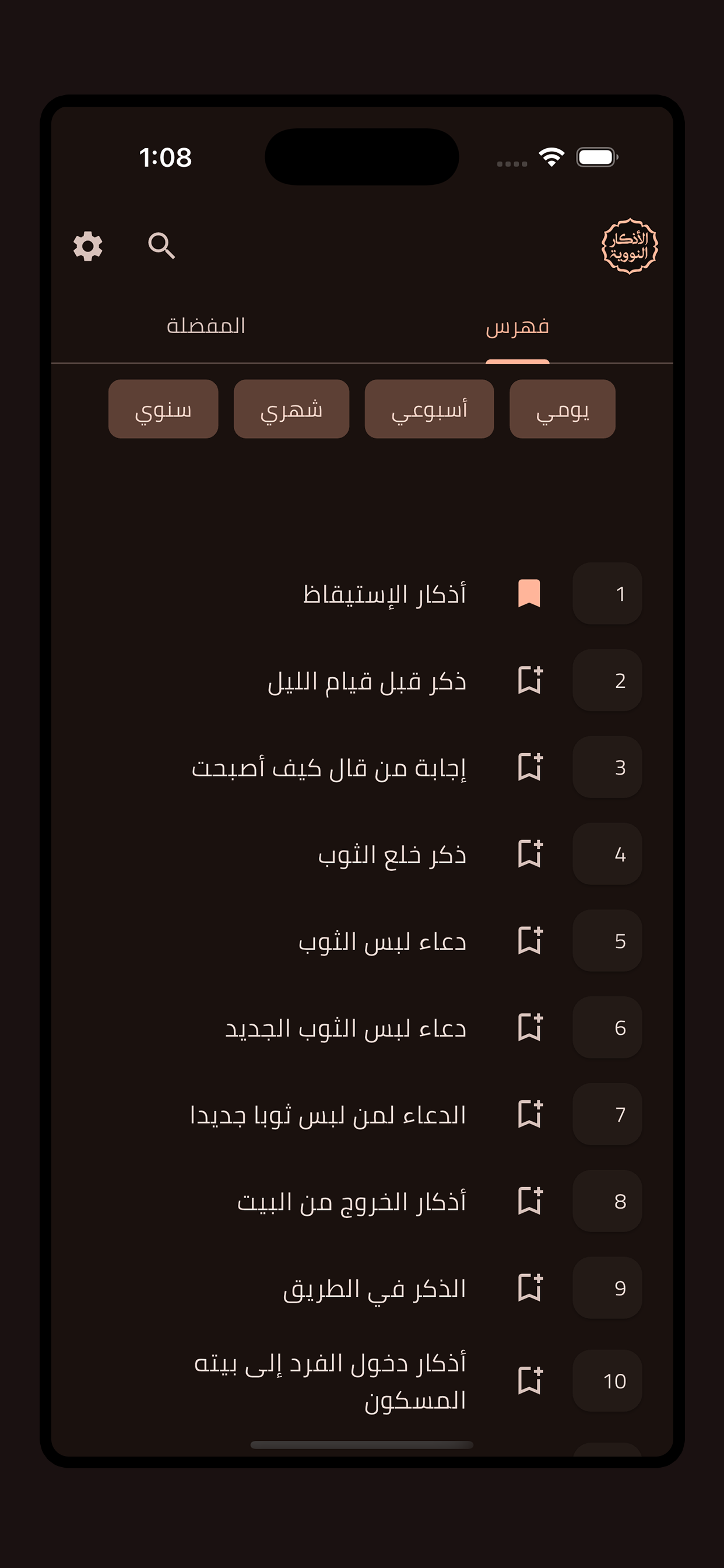Click the bookmark-add icon next to الذكر في الطريق
This screenshot has height=1568, width=724.
point(530,1288)
